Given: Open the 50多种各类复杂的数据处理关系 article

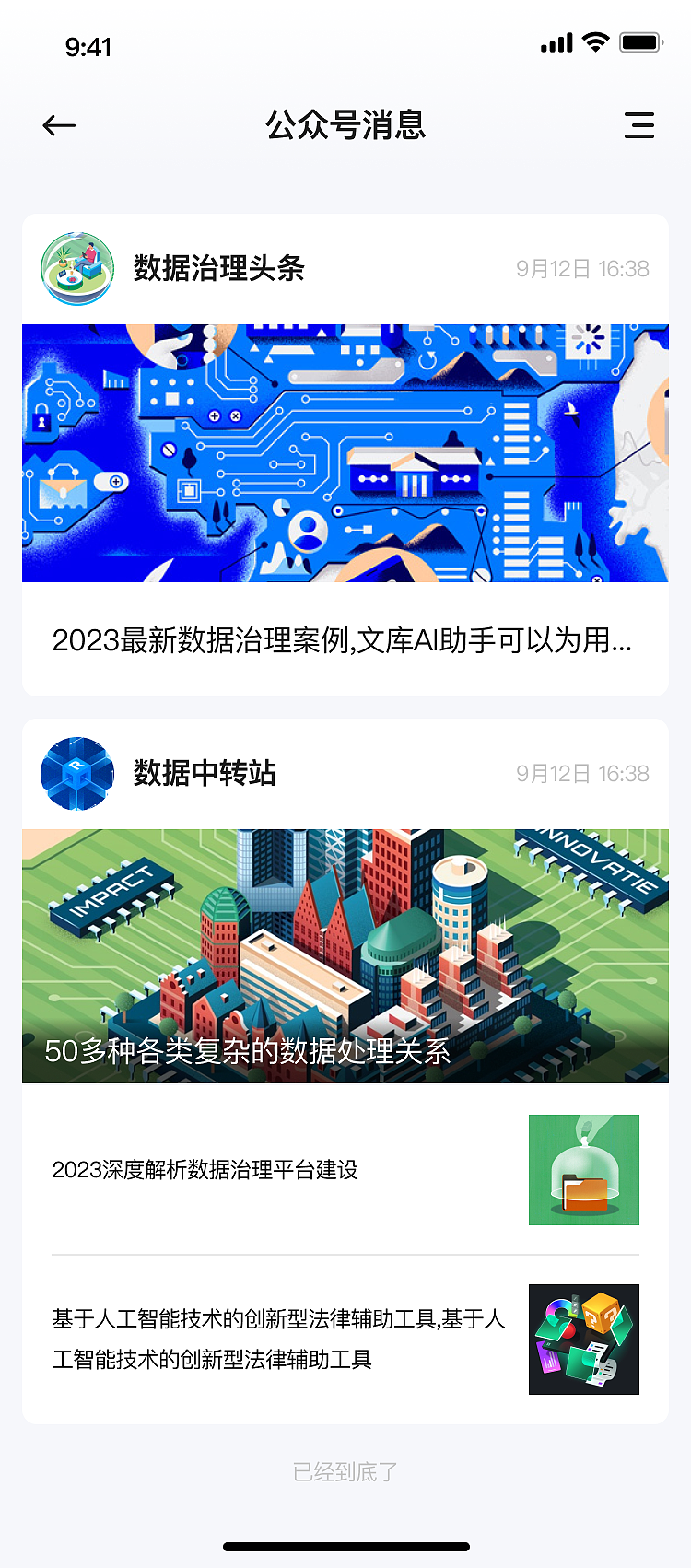Looking at the screenshot, I should pos(345,955).
